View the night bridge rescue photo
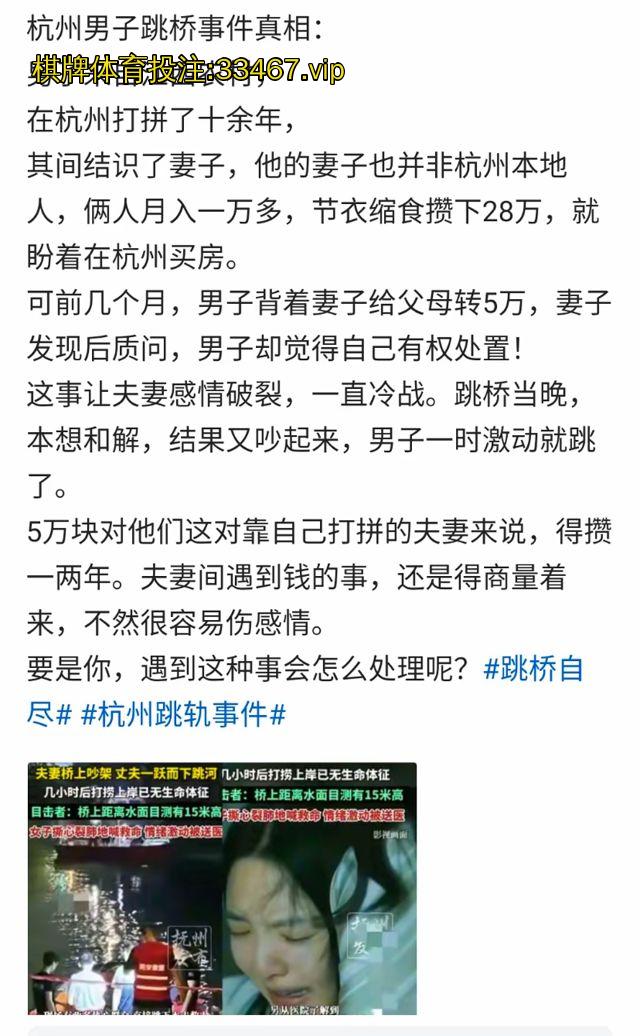The width and height of the screenshot is (640, 1036). [124, 888]
